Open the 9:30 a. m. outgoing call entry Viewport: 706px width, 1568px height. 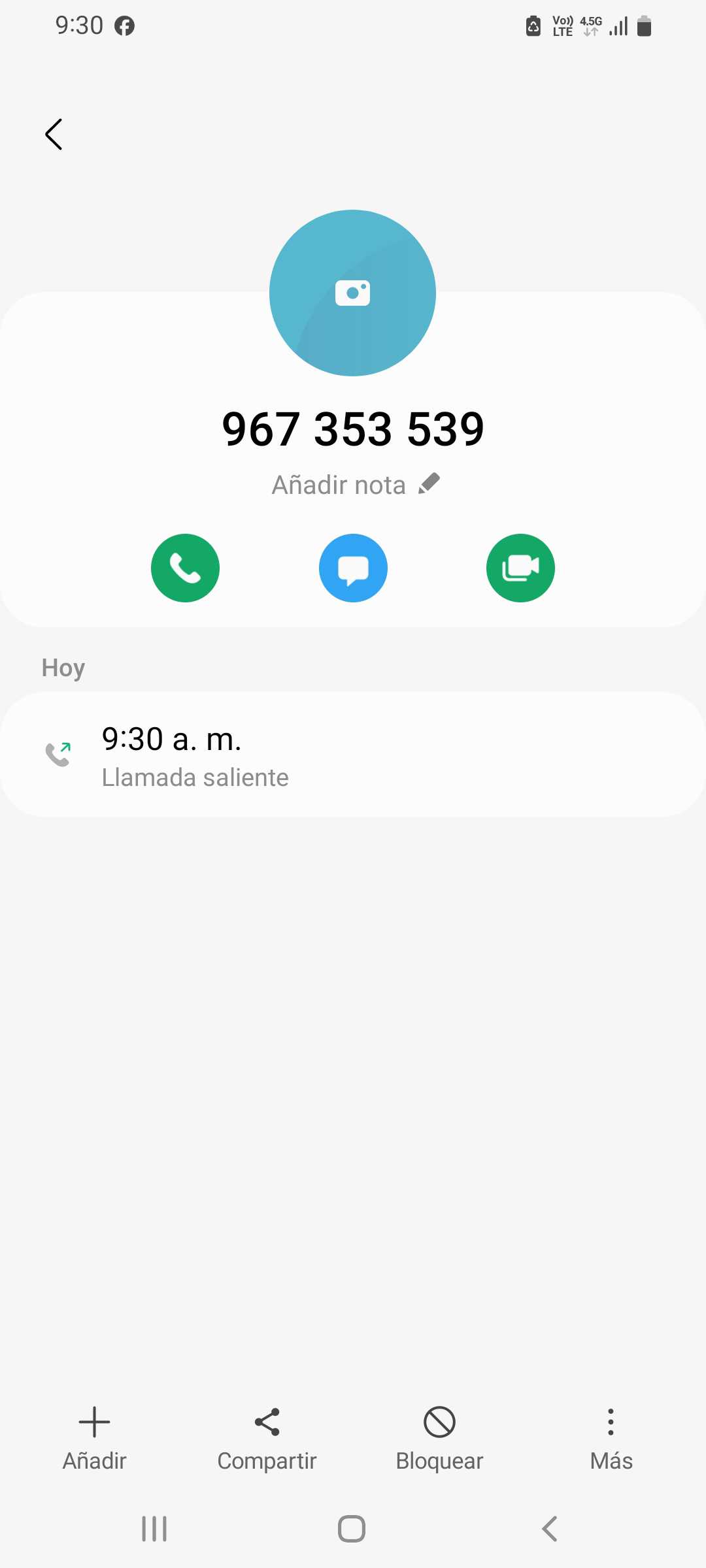coord(353,755)
